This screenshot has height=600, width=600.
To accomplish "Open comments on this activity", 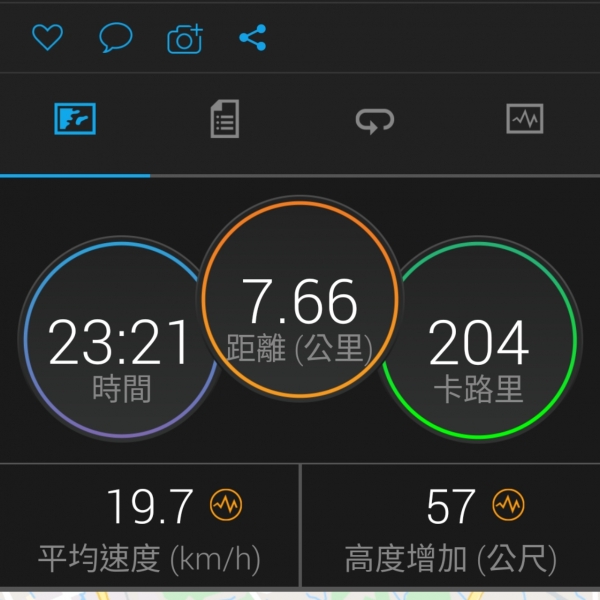I will (x=116, y=39).
